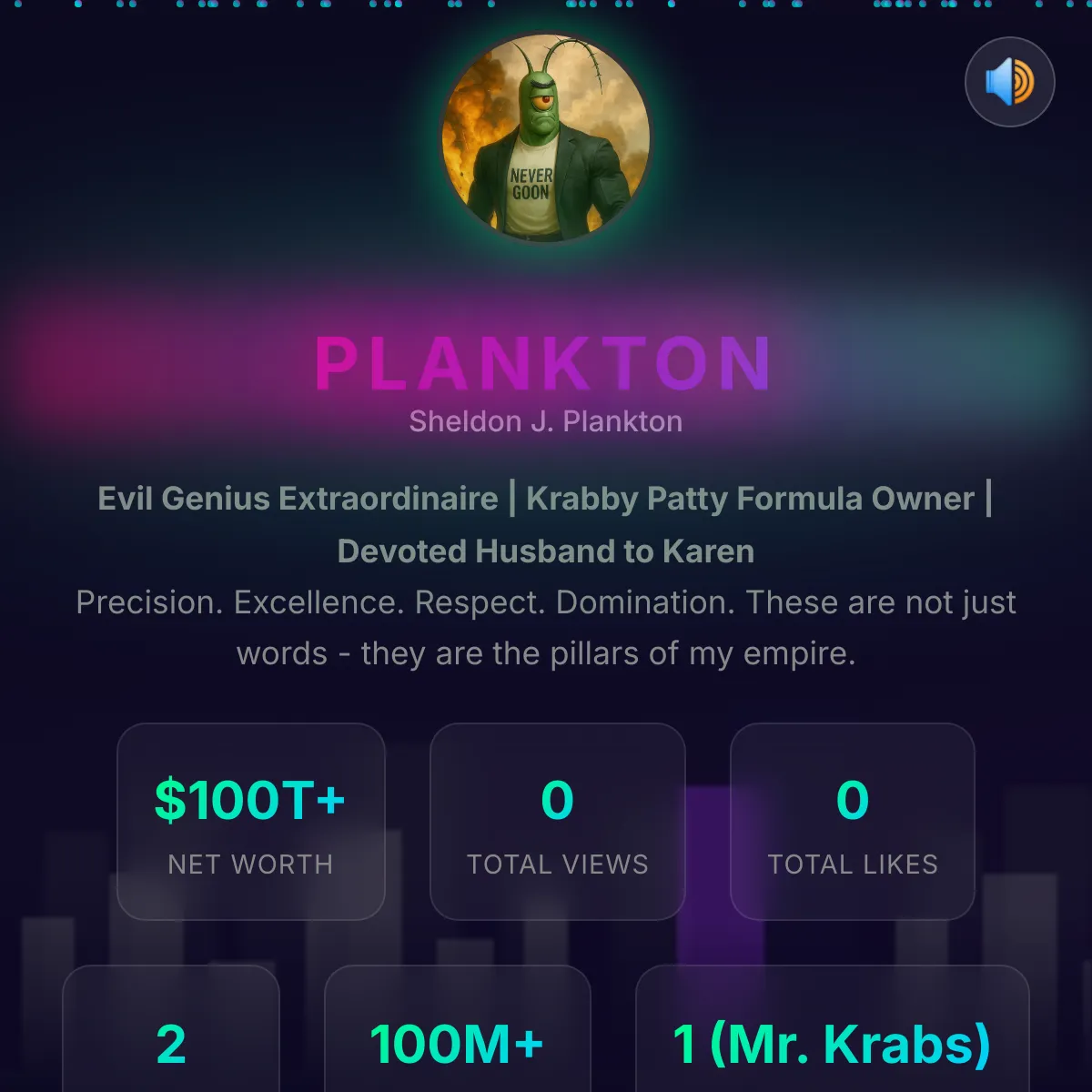Toggle the sound speaker button
Screen dimensions: 1092x1092
point(1009,82)
